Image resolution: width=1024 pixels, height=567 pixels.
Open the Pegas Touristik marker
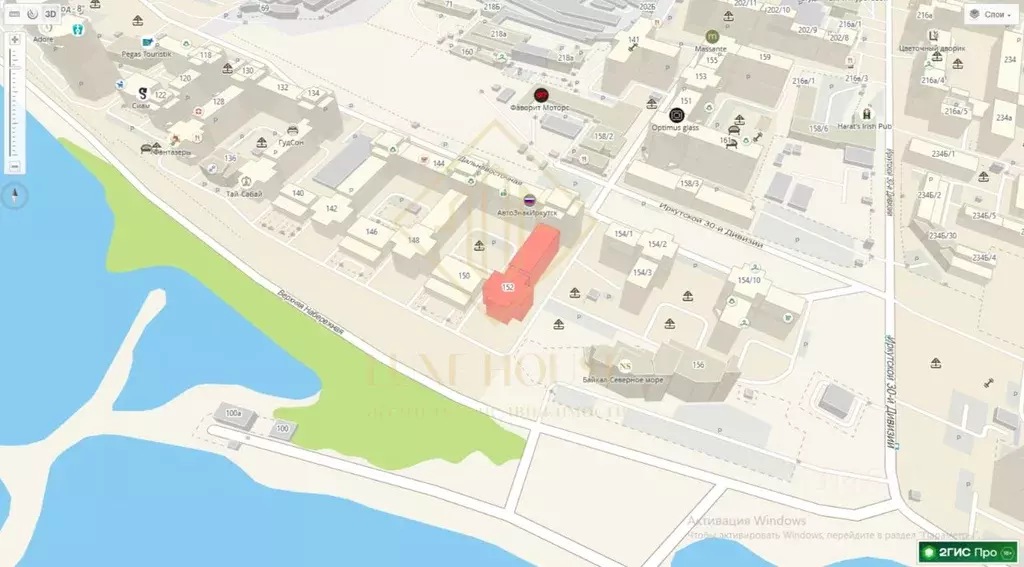click(148, 42)
